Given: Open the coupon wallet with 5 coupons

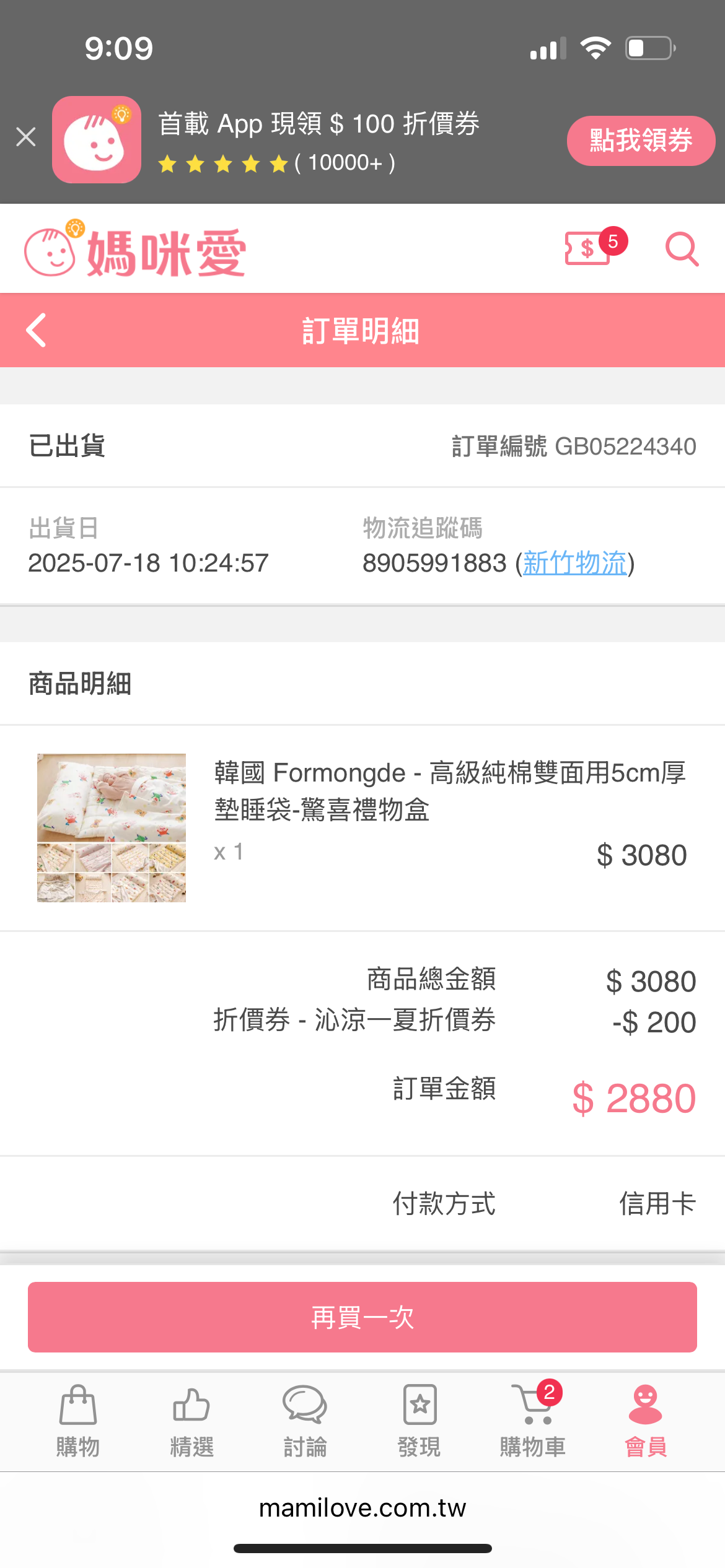Looking at the screenshot, I should point(589,249).
